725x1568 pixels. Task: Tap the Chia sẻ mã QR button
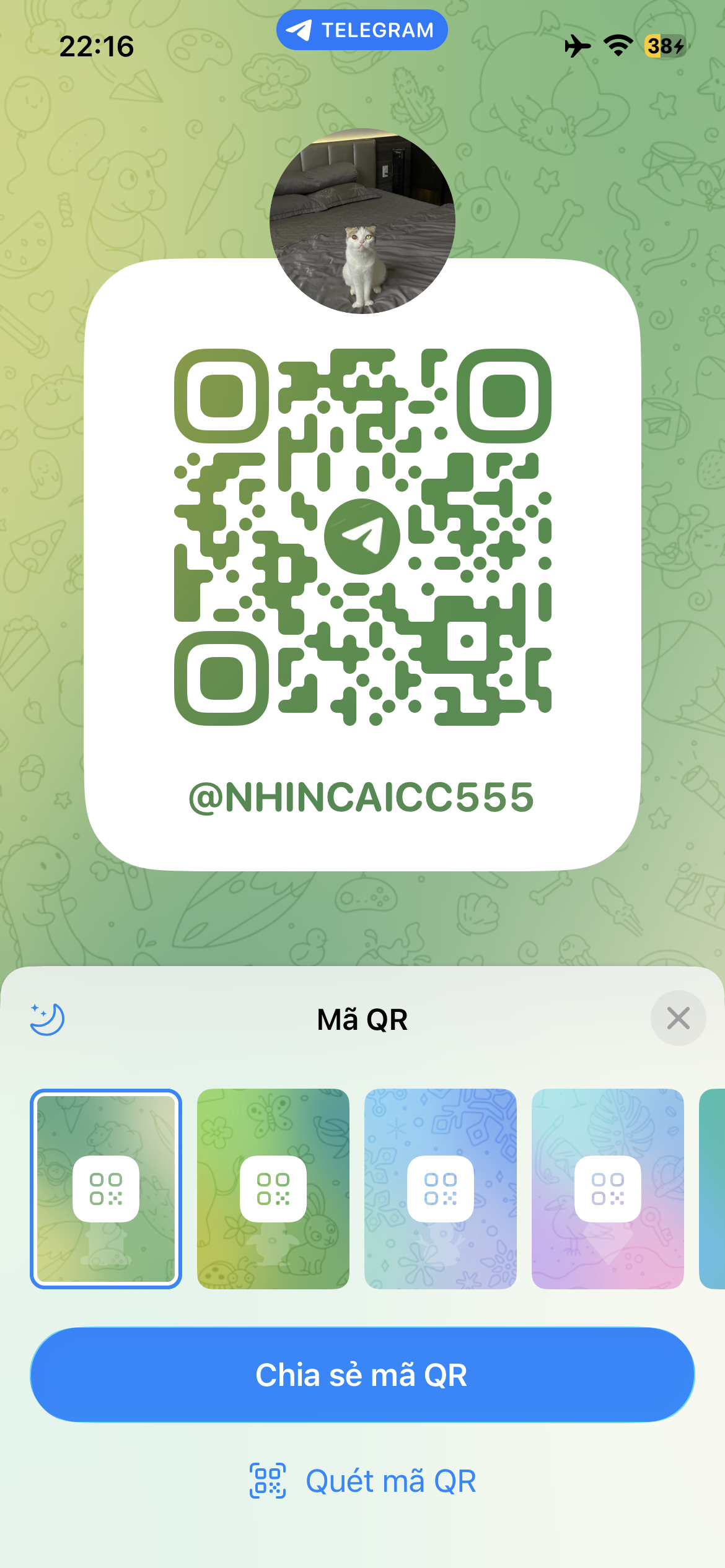click(362, 1375)
